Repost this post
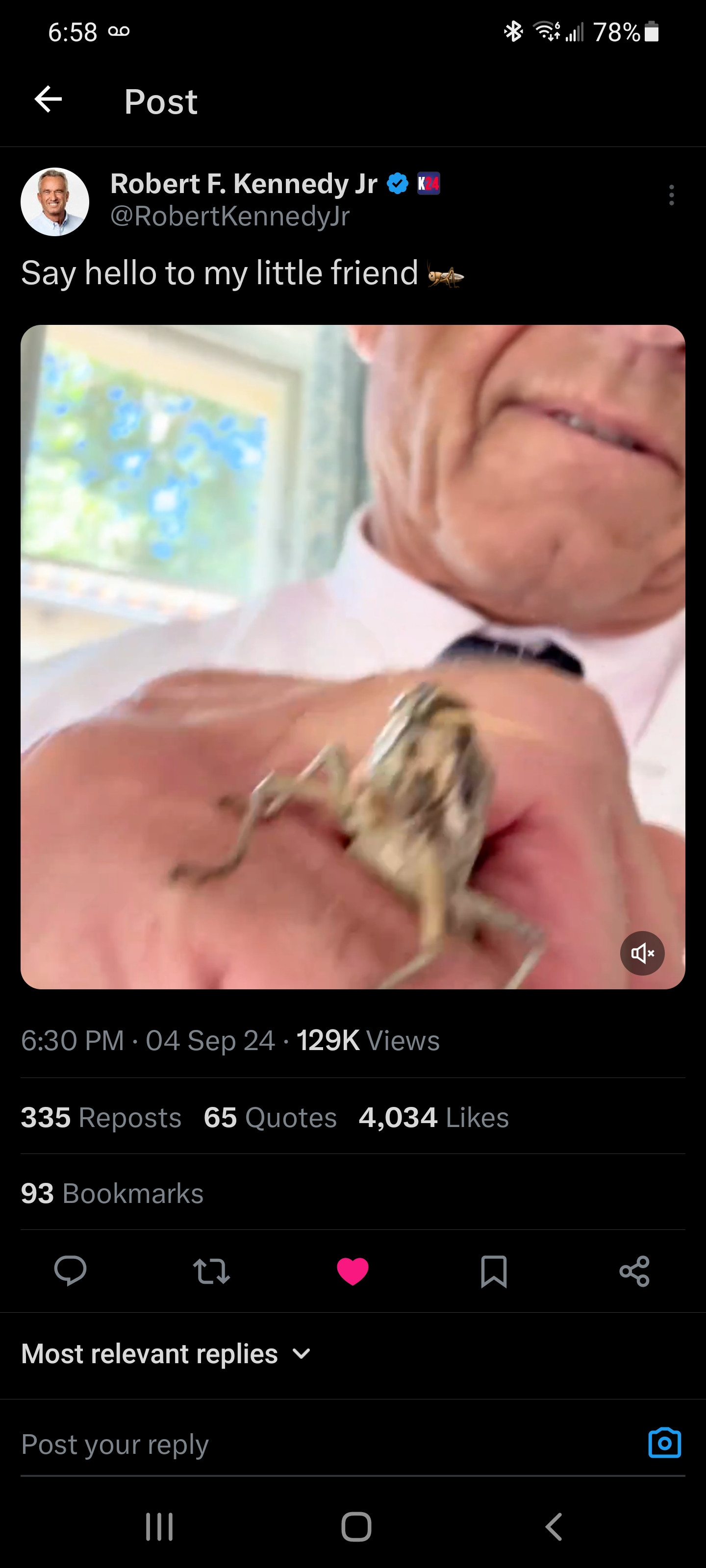706x1568 pixels. click(211, 1271)
